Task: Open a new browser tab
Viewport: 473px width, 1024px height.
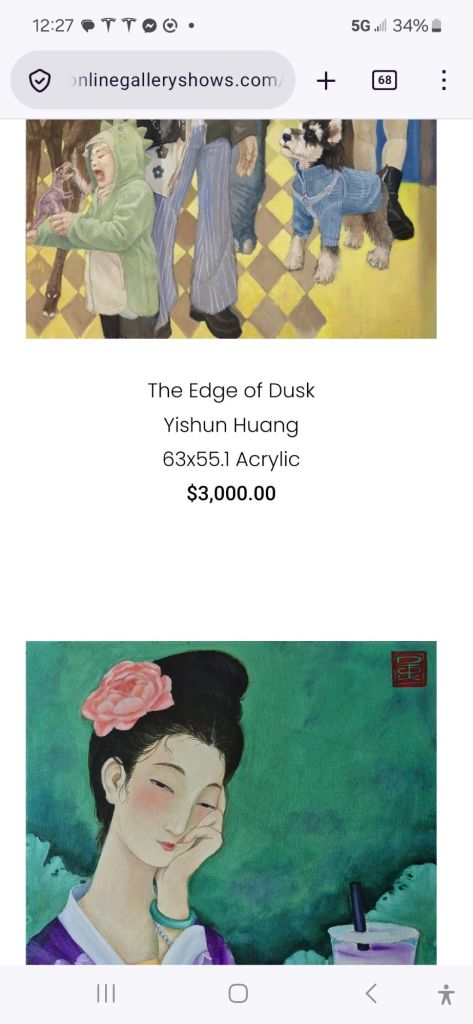Action: point(325,81)
